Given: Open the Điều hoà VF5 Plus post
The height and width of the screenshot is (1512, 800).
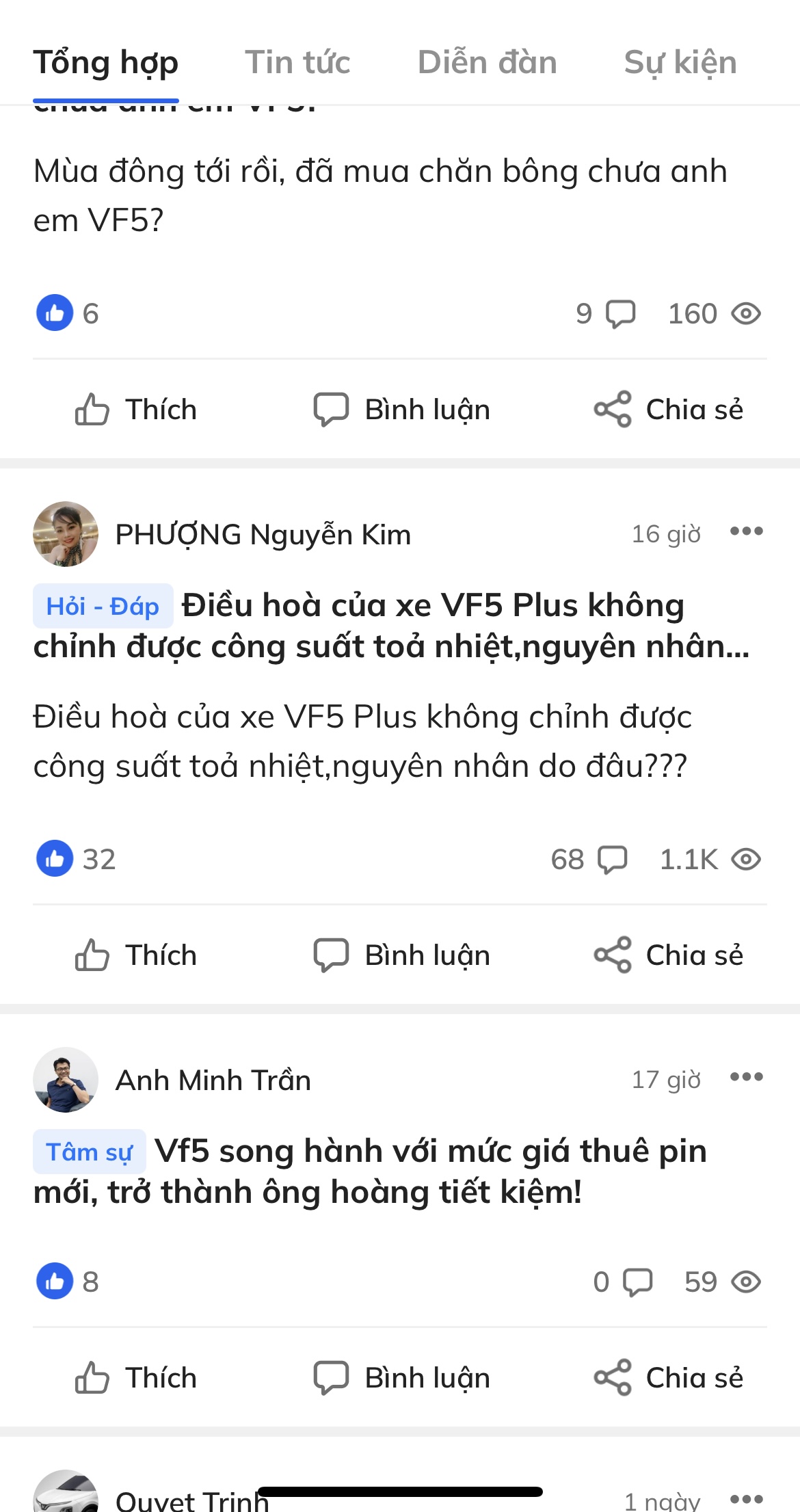Looking at the screenshot, I should tap(391, 626).
